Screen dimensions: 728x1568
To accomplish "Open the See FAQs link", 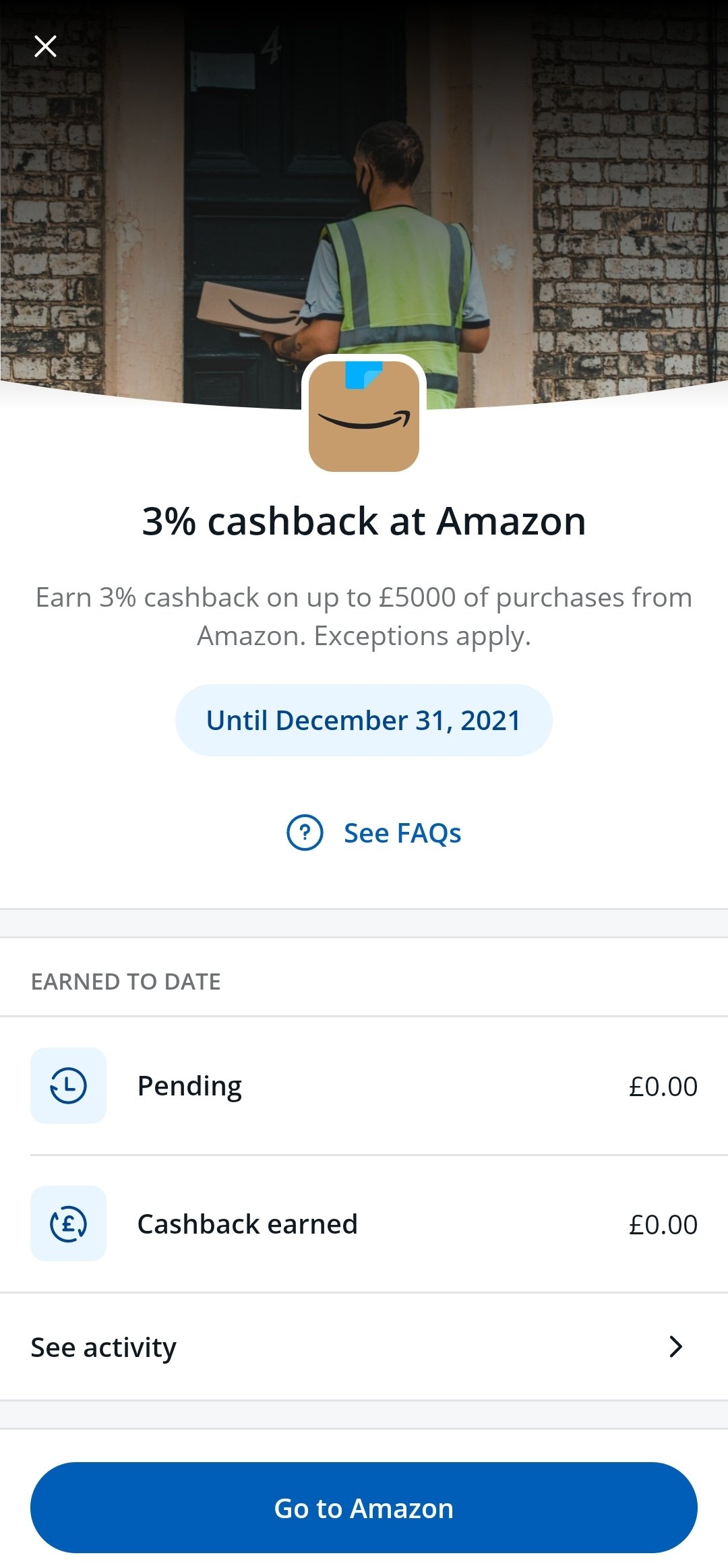I will (x=374, y=833).
